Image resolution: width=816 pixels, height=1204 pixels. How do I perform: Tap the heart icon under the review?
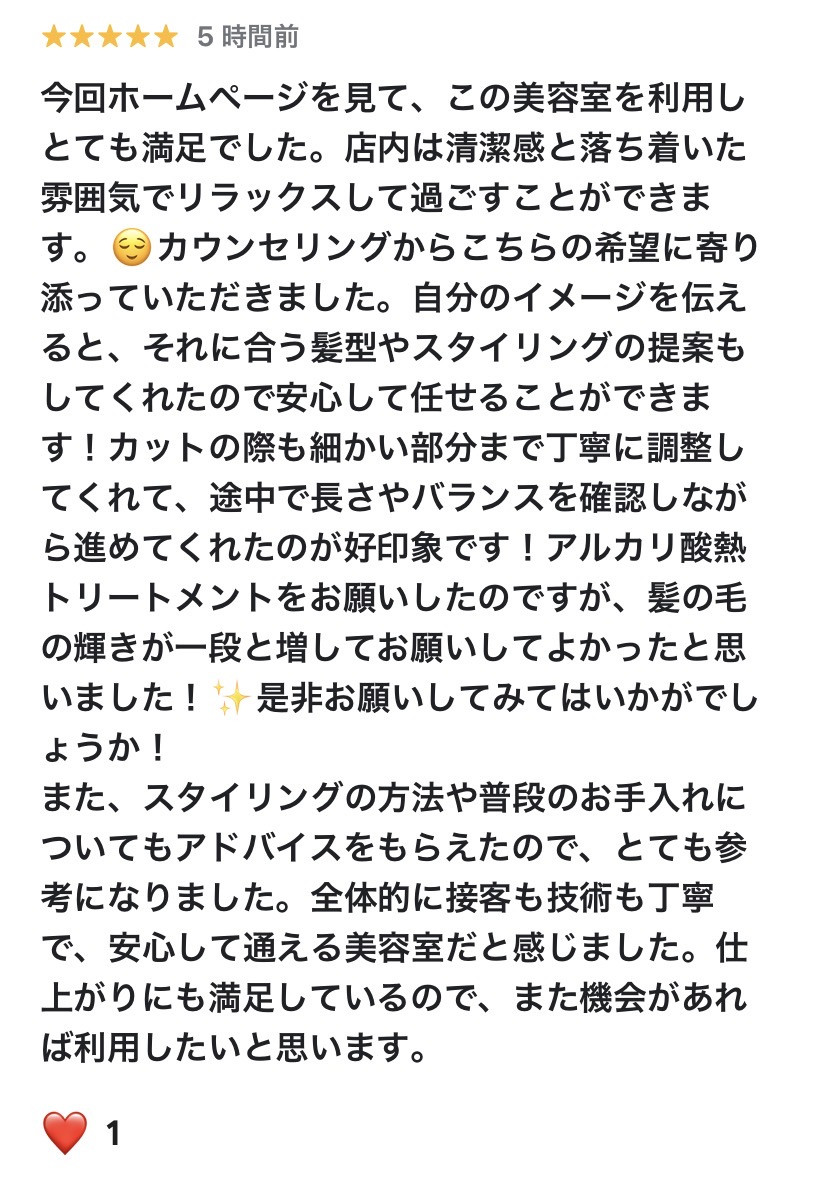pos(65,1134)
